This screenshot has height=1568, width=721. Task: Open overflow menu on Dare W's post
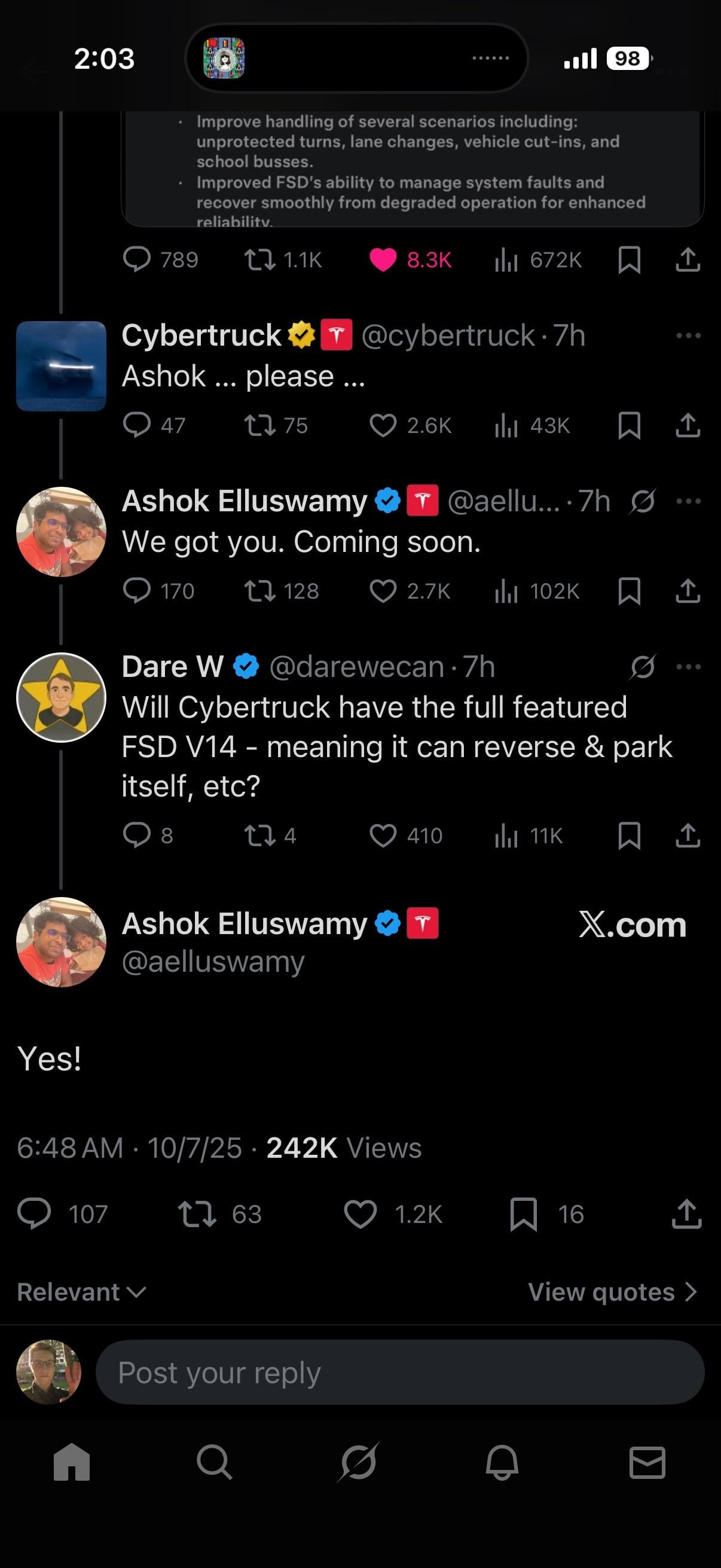click(688, 667)
